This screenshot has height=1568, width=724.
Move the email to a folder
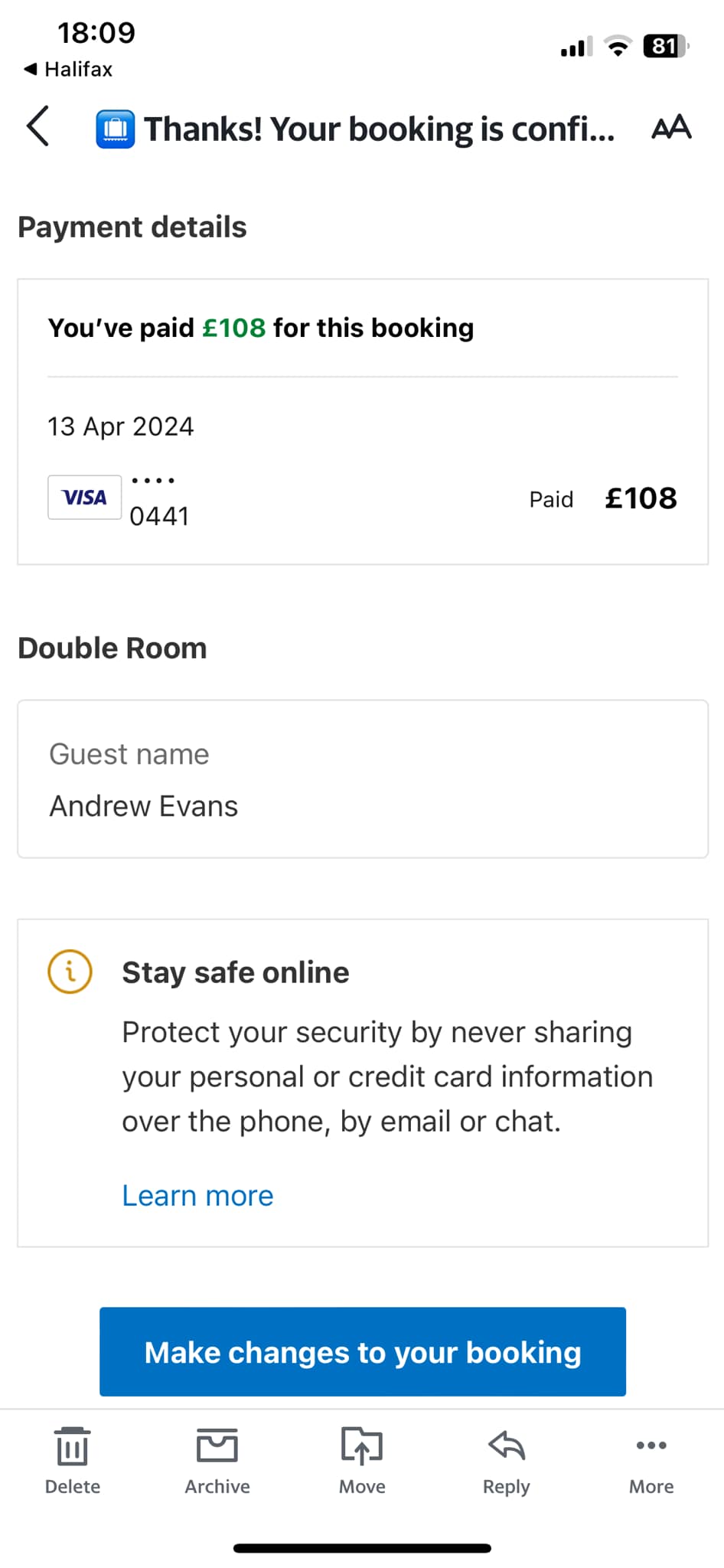(x=362, y=1461)
